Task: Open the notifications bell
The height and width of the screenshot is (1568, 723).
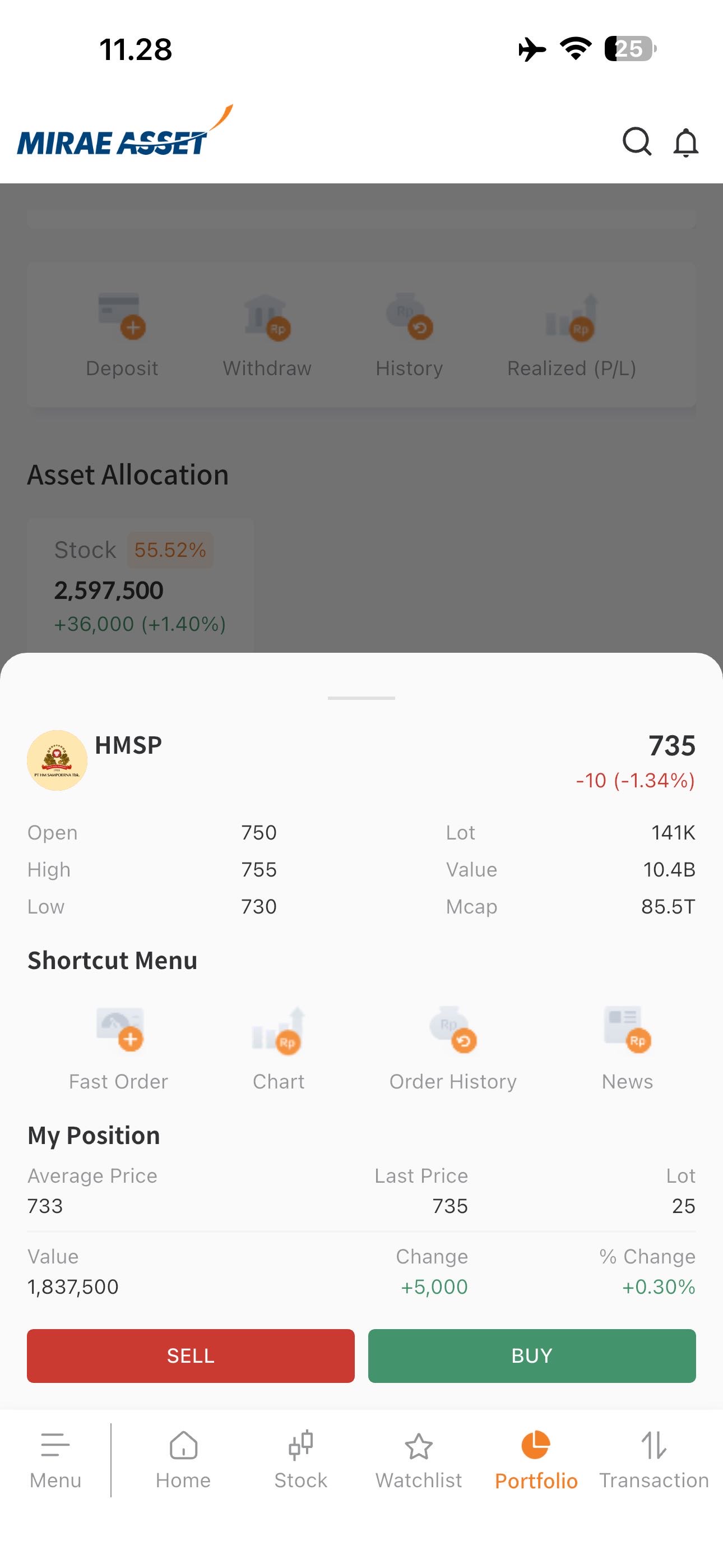Action: point(685,143)
